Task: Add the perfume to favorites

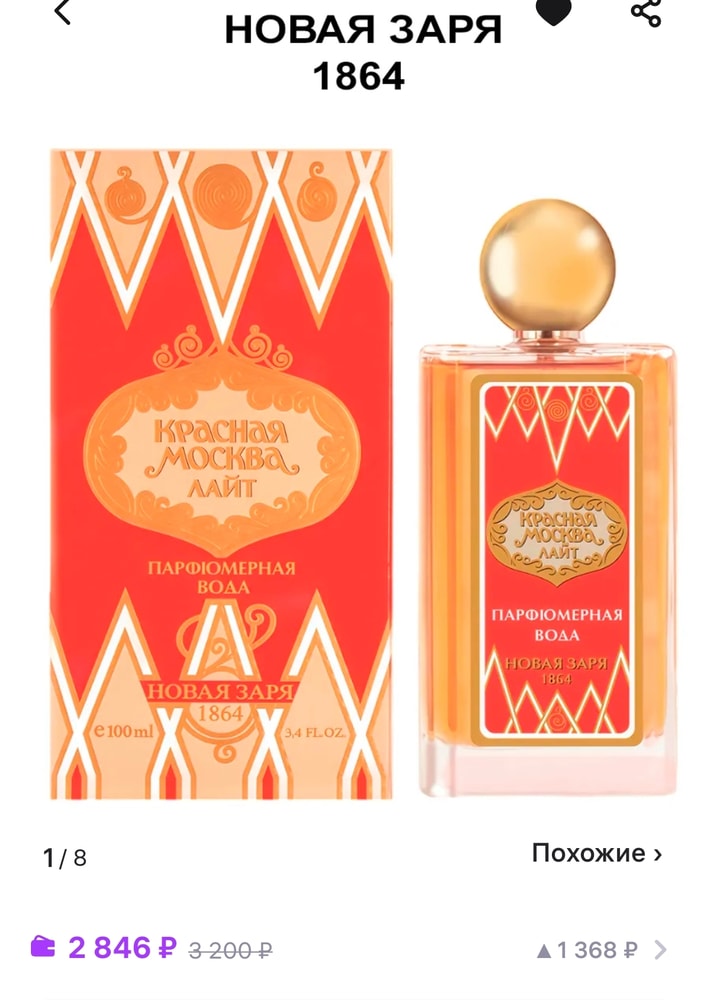Action: coord(553,10)
